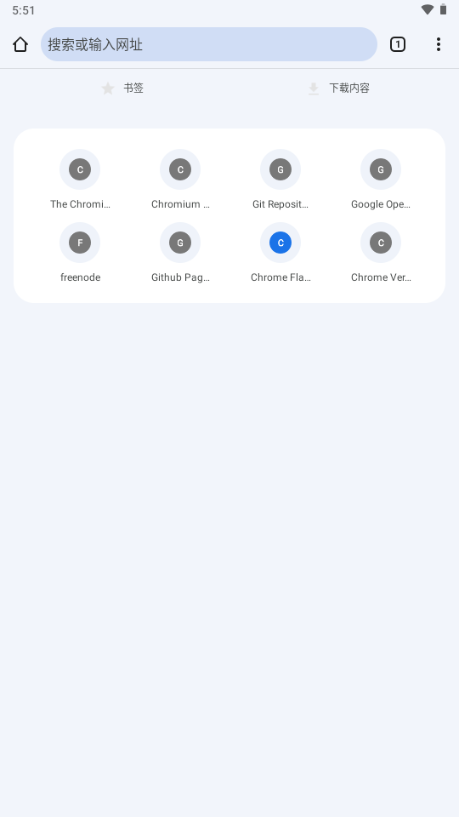
Task: Open the Github Pages tile
Action: click(180, 253)
